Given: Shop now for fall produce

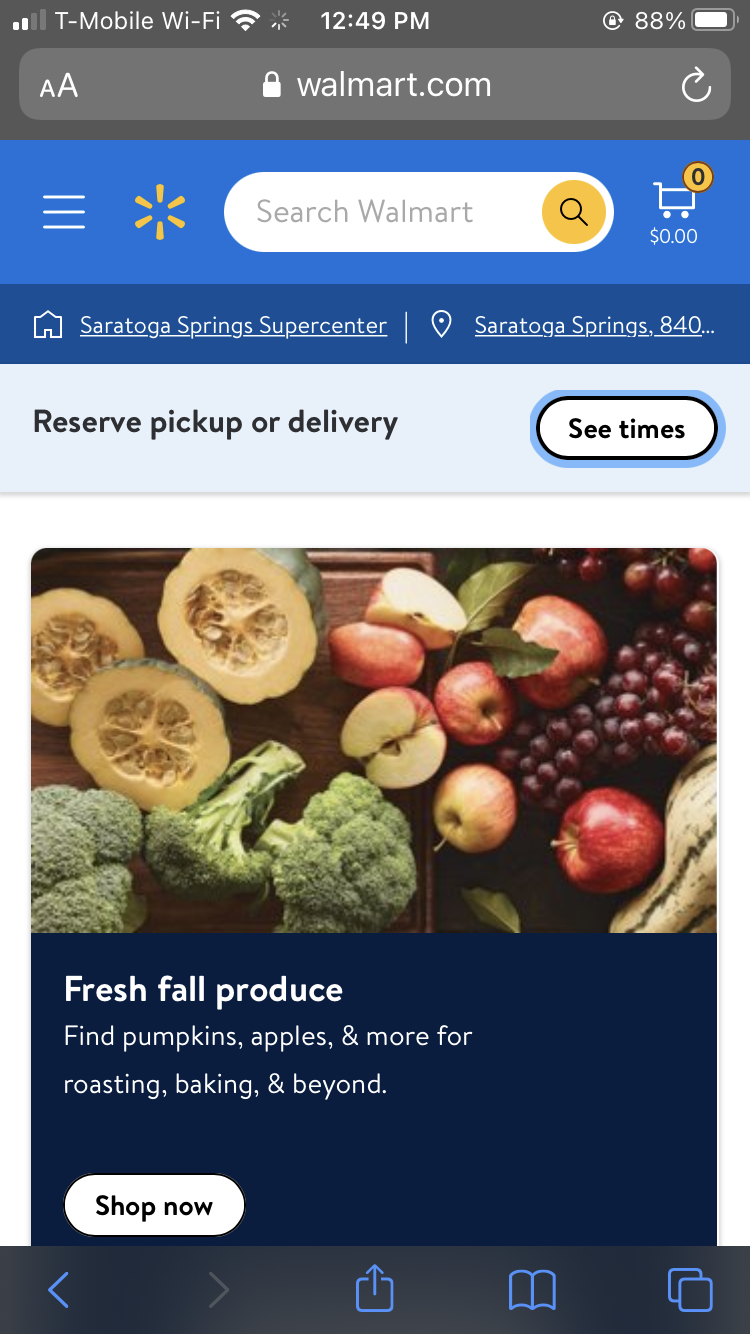Looking at the screenshot, I should coord(154,1205).
